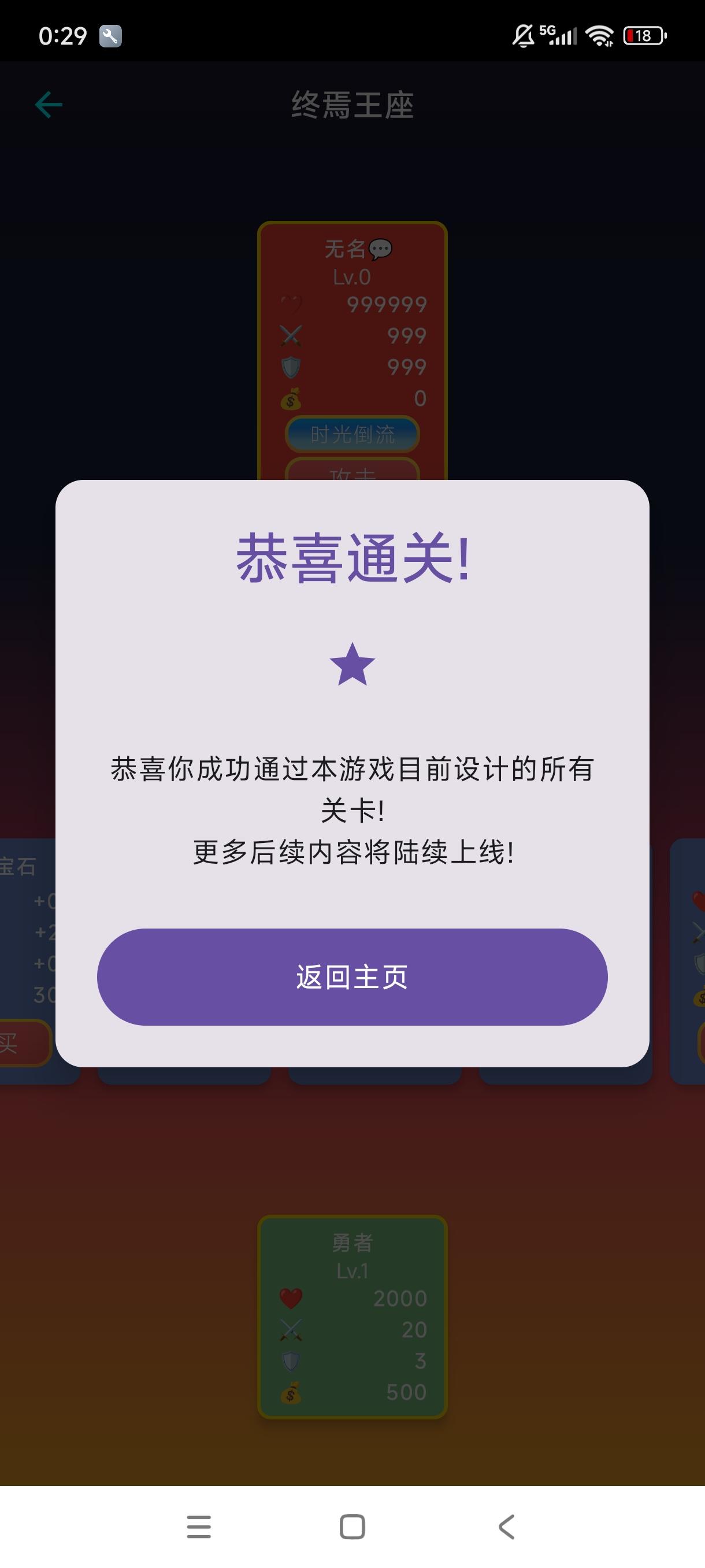Tap the 终焉王座 title text
This screenshot has height=1568, width=705.
click(x=352, y=103)
